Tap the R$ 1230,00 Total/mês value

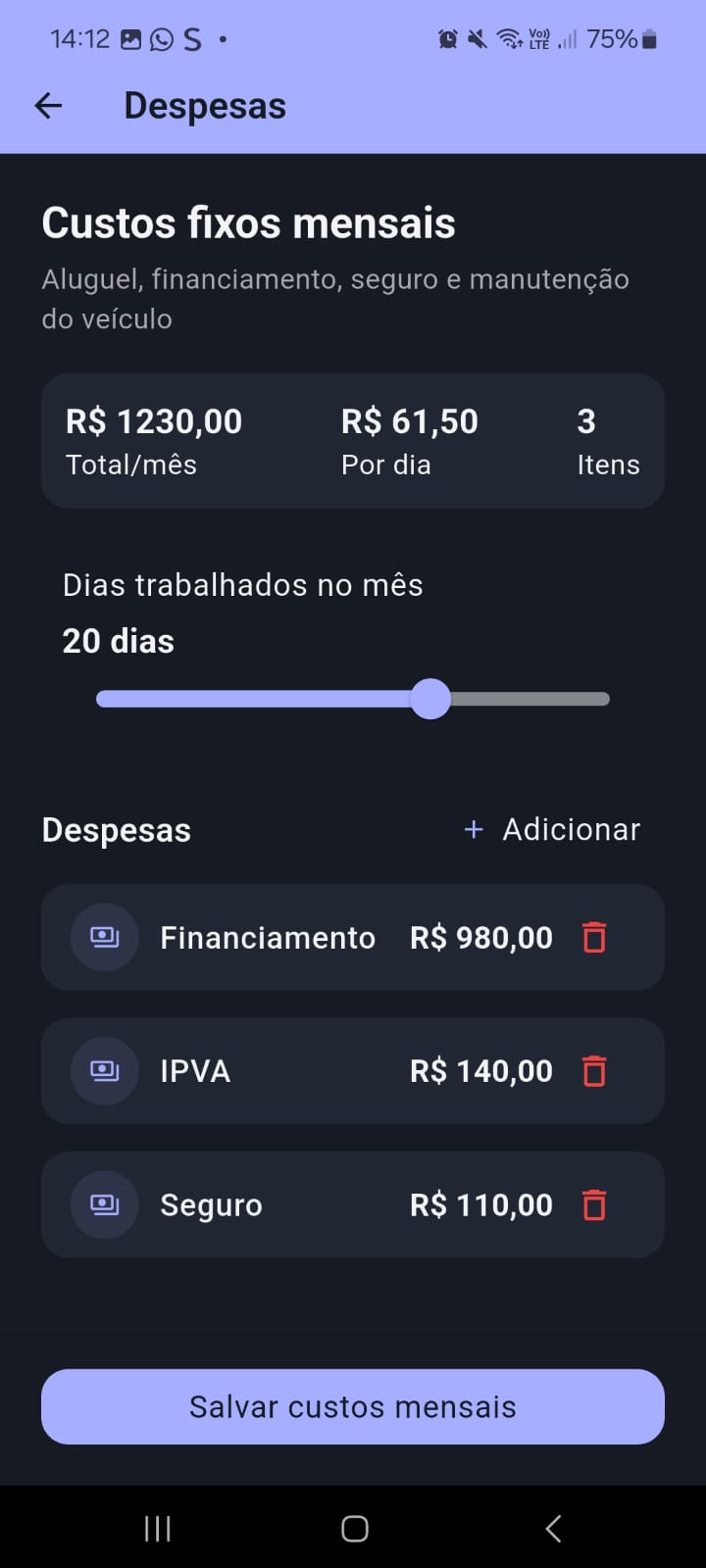153,420
